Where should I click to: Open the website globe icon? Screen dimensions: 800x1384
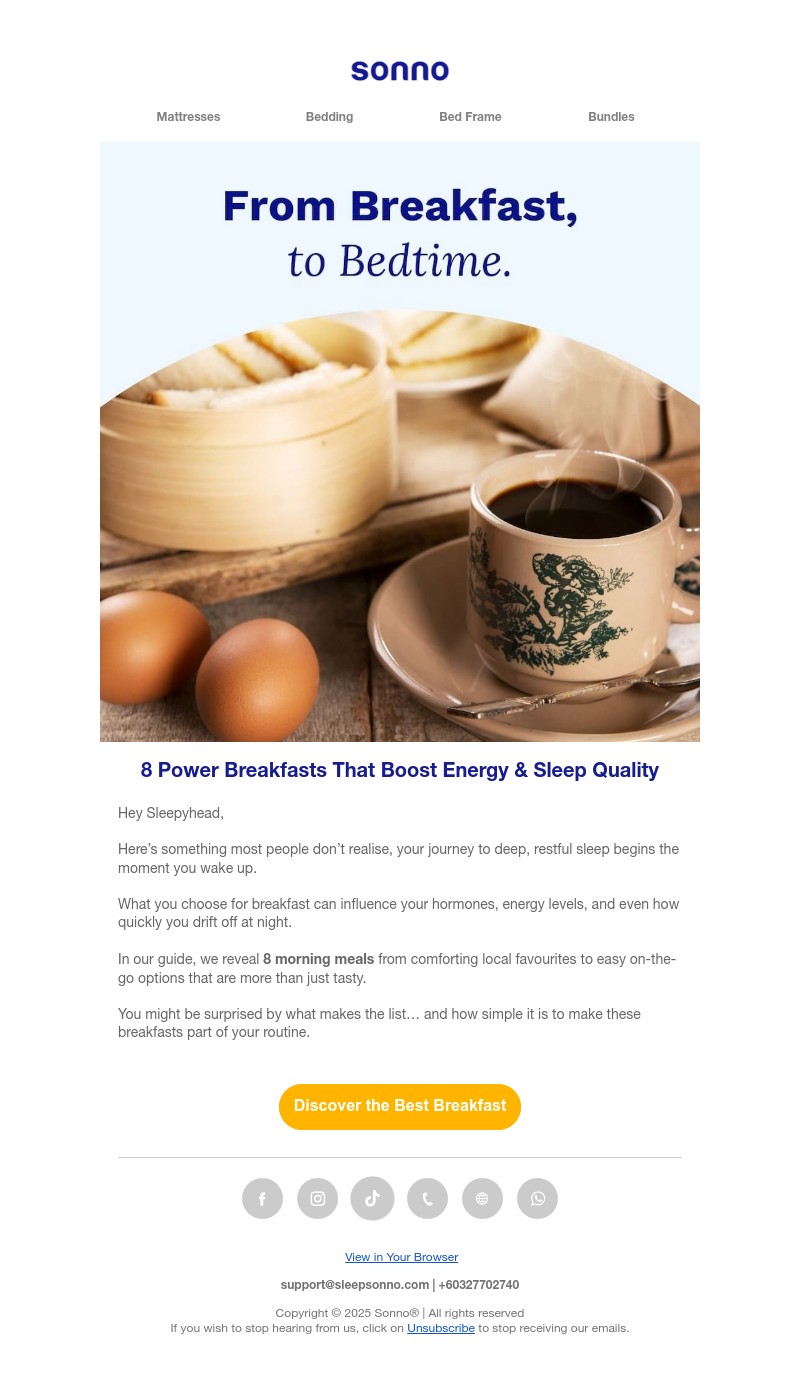click(x=482, y=1198)
